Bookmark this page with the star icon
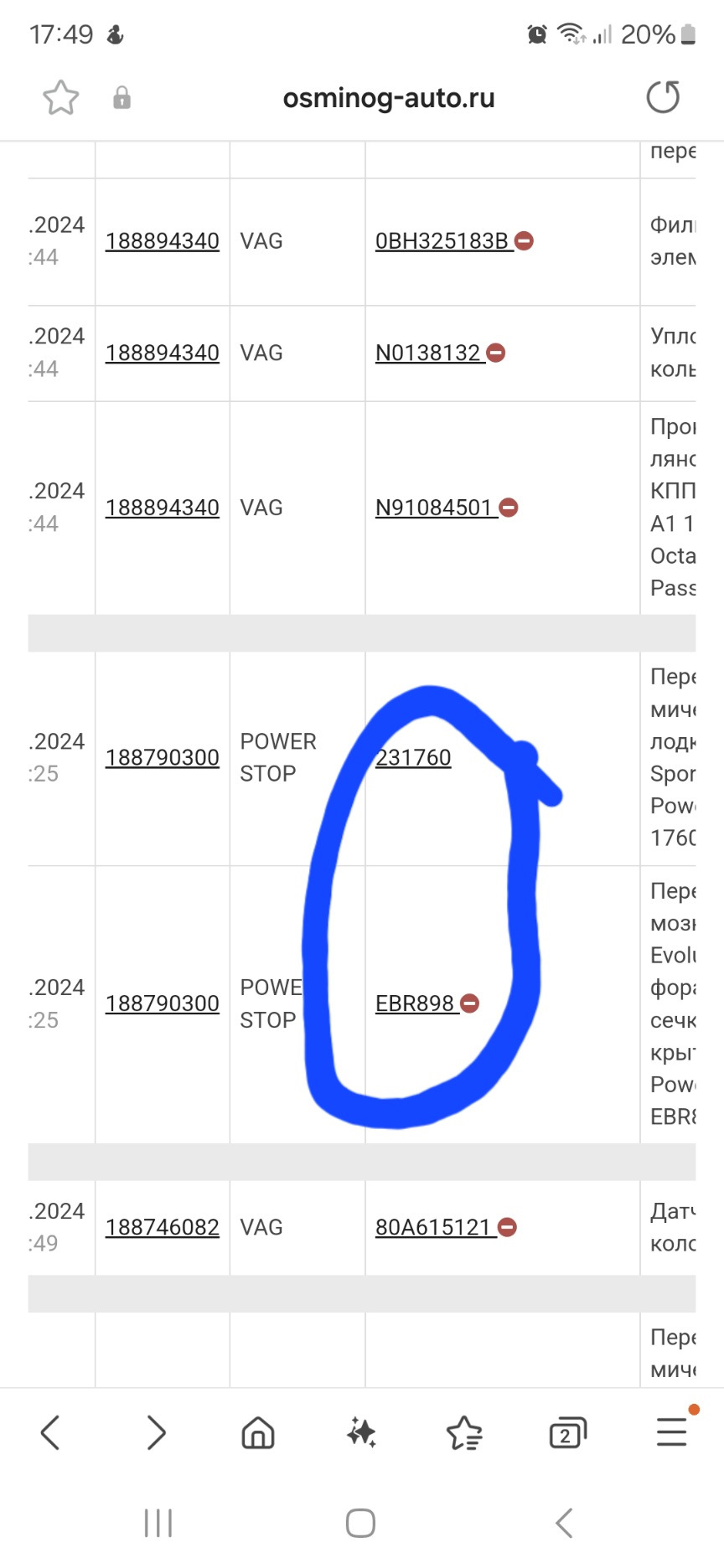The width and height of the screenshot is (724, 1568). pos(61,98)
